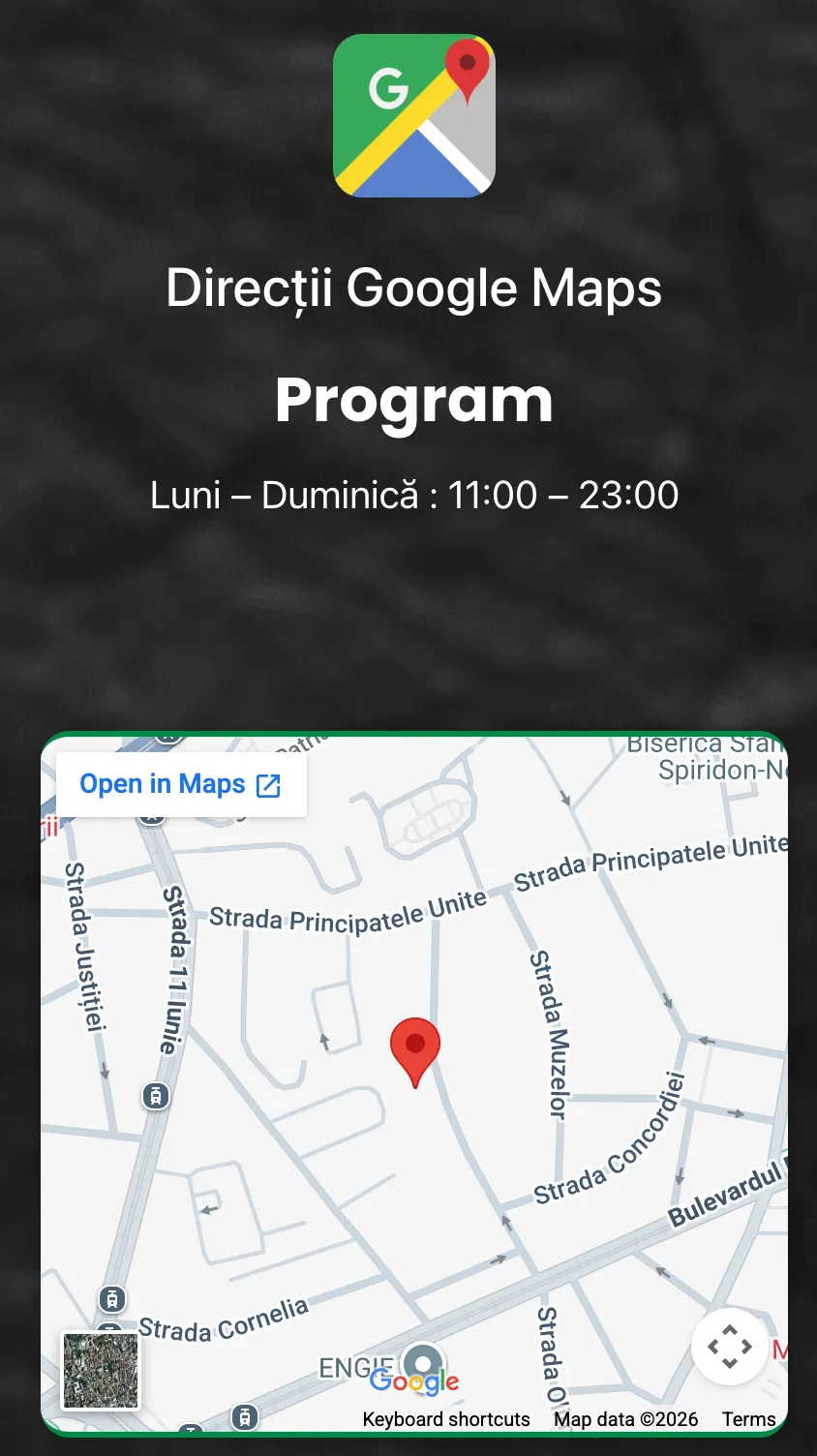
Task: Click the Google logo at the map's bottom
Action: click(x=414, y=1381)
